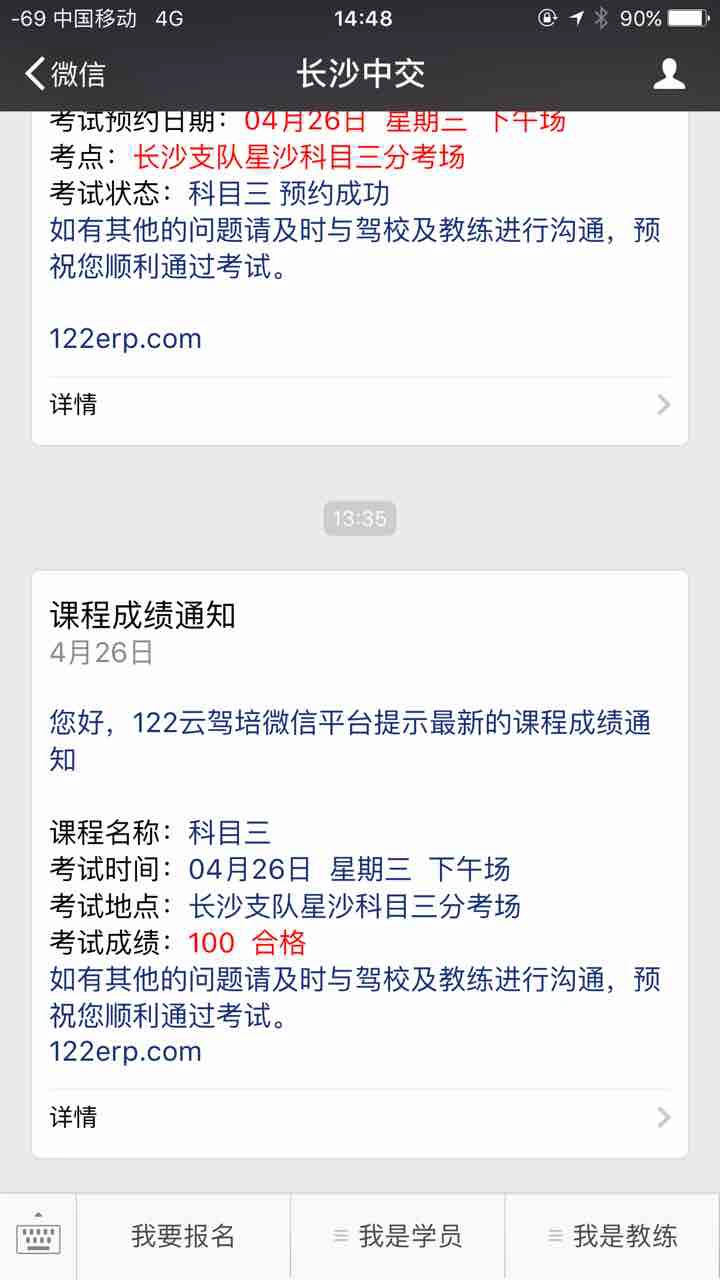The width and height of the screenshot is (720, 1280).
Task: Go back to 微信 list
Action: pyautogui.click(x=66, y=74)
